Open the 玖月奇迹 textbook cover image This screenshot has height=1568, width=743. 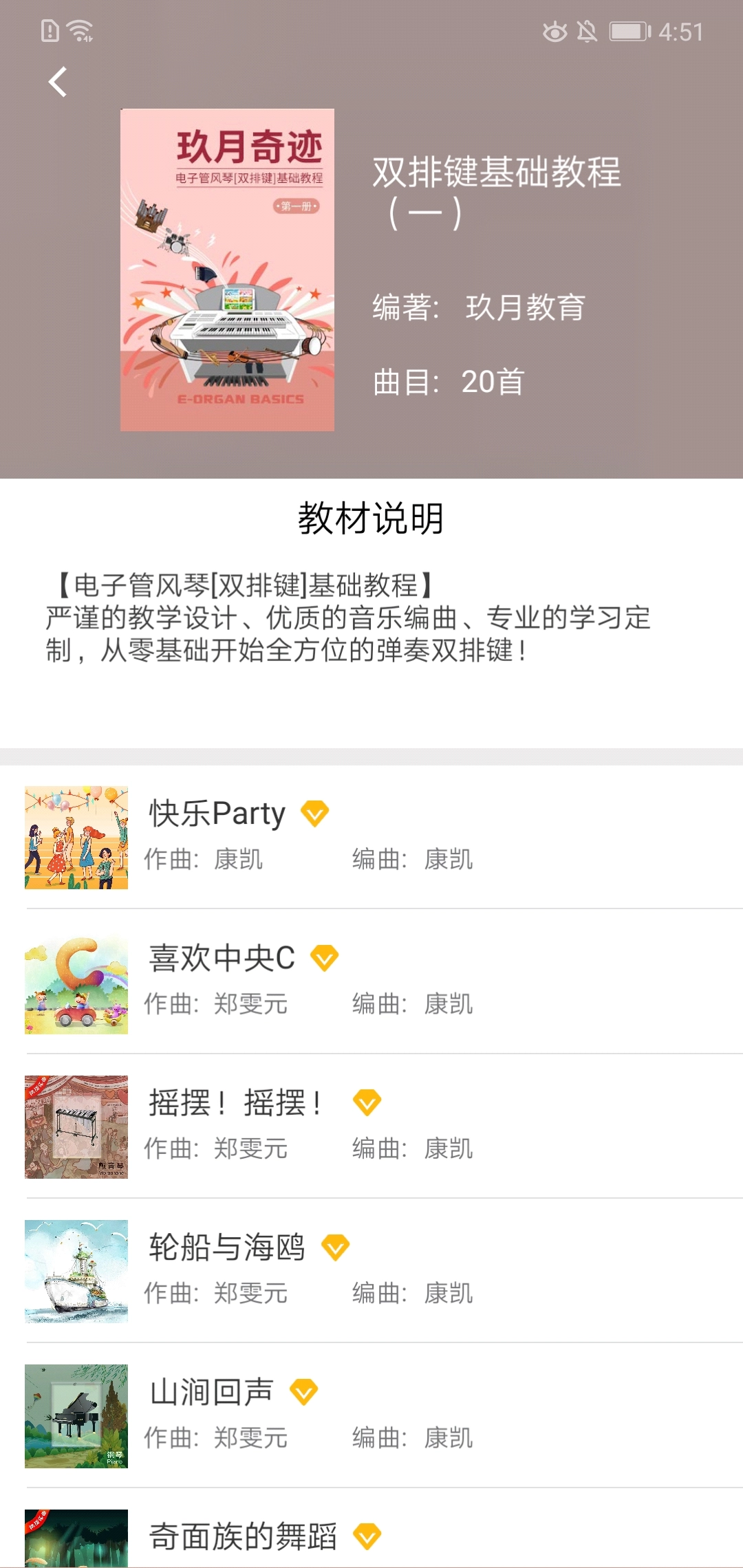point(227,270)
